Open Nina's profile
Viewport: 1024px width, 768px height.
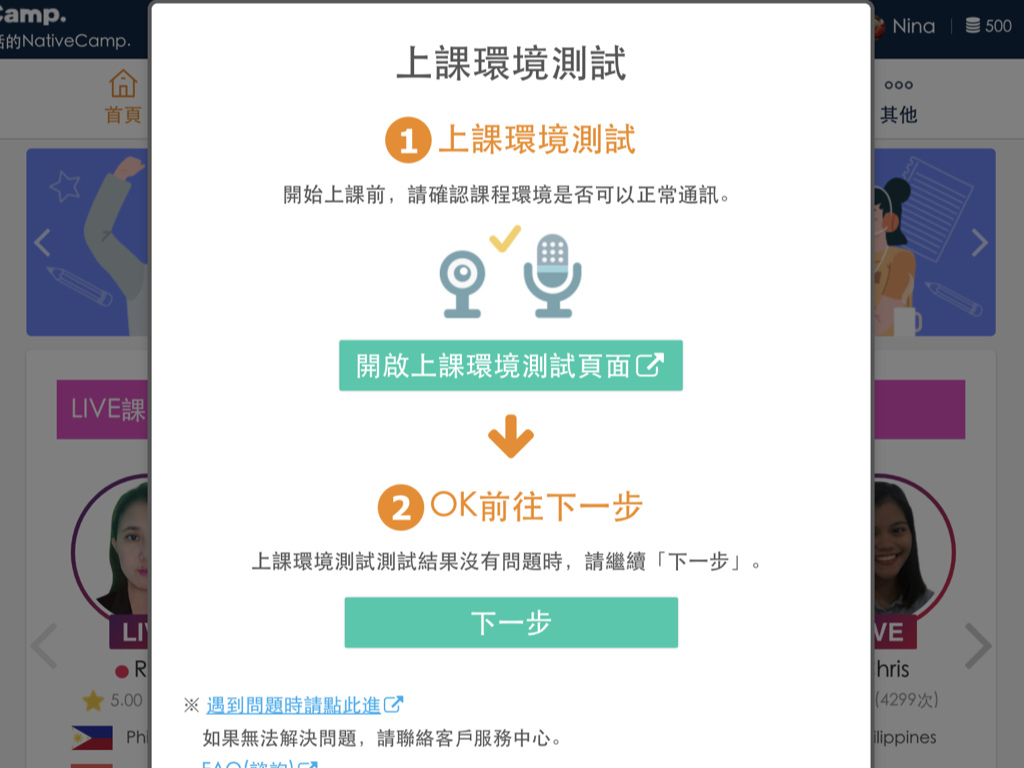(911, 26)
